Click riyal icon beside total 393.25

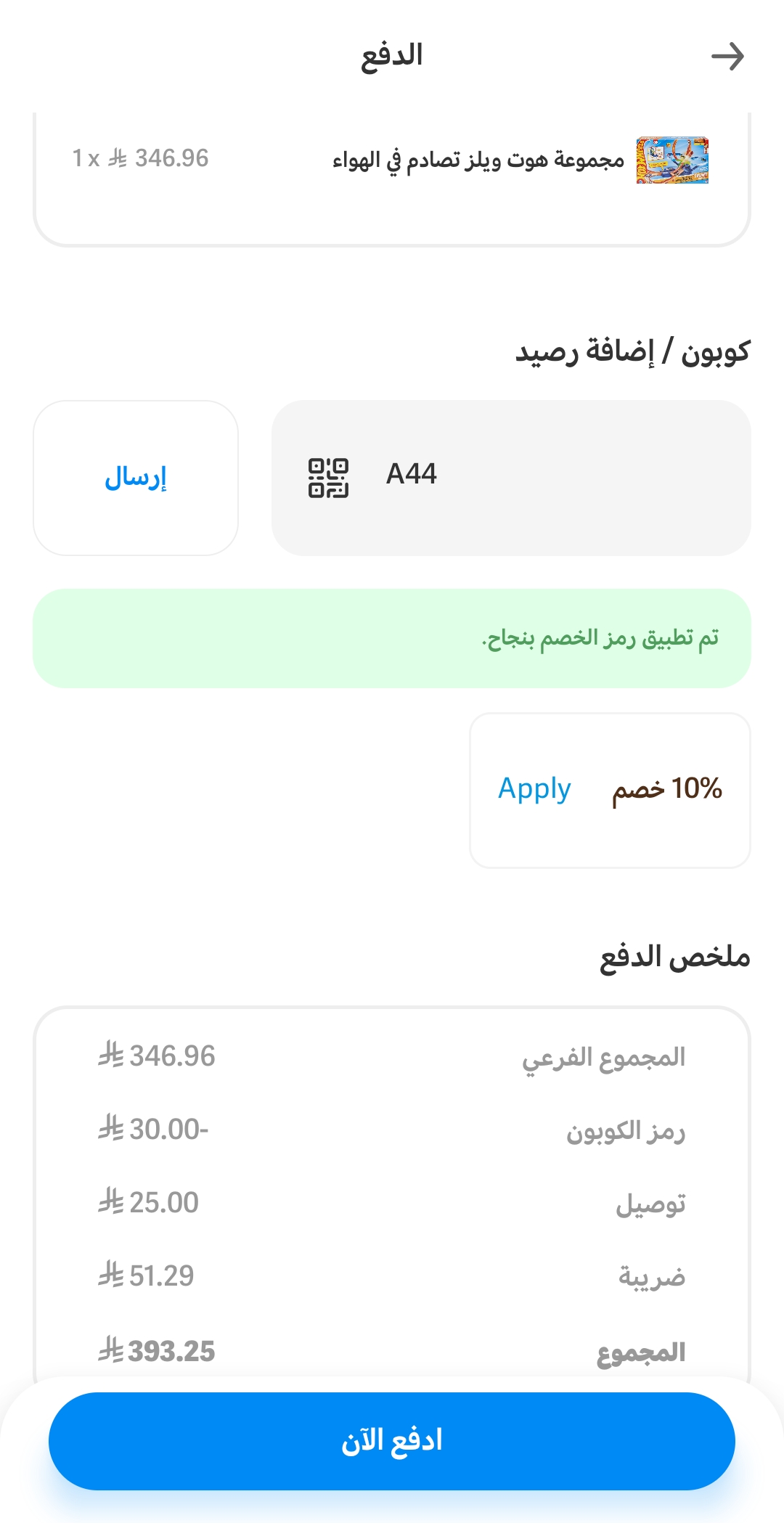pos(110,1347)
